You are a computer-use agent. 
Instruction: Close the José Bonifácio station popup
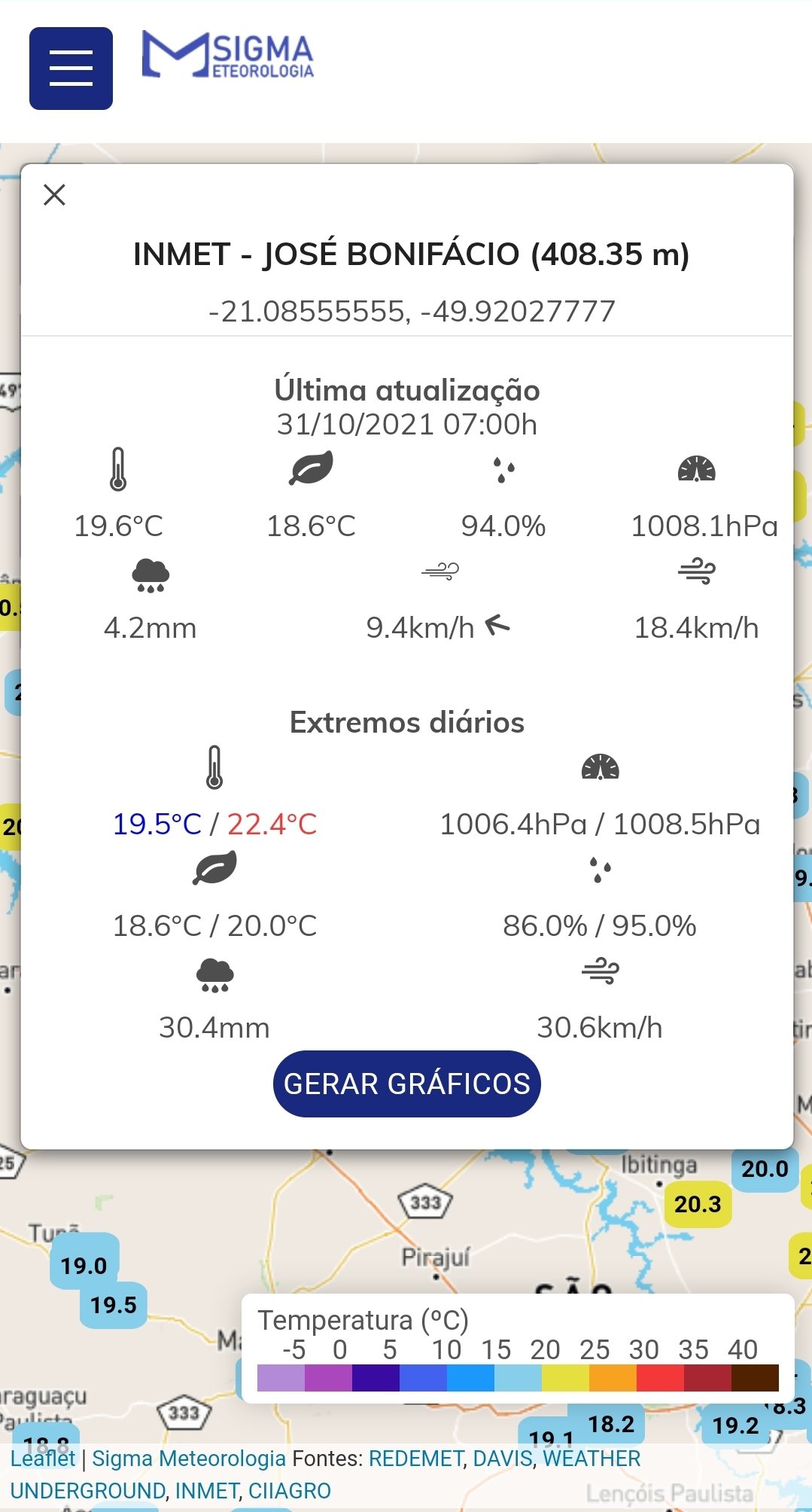[54, 195]
